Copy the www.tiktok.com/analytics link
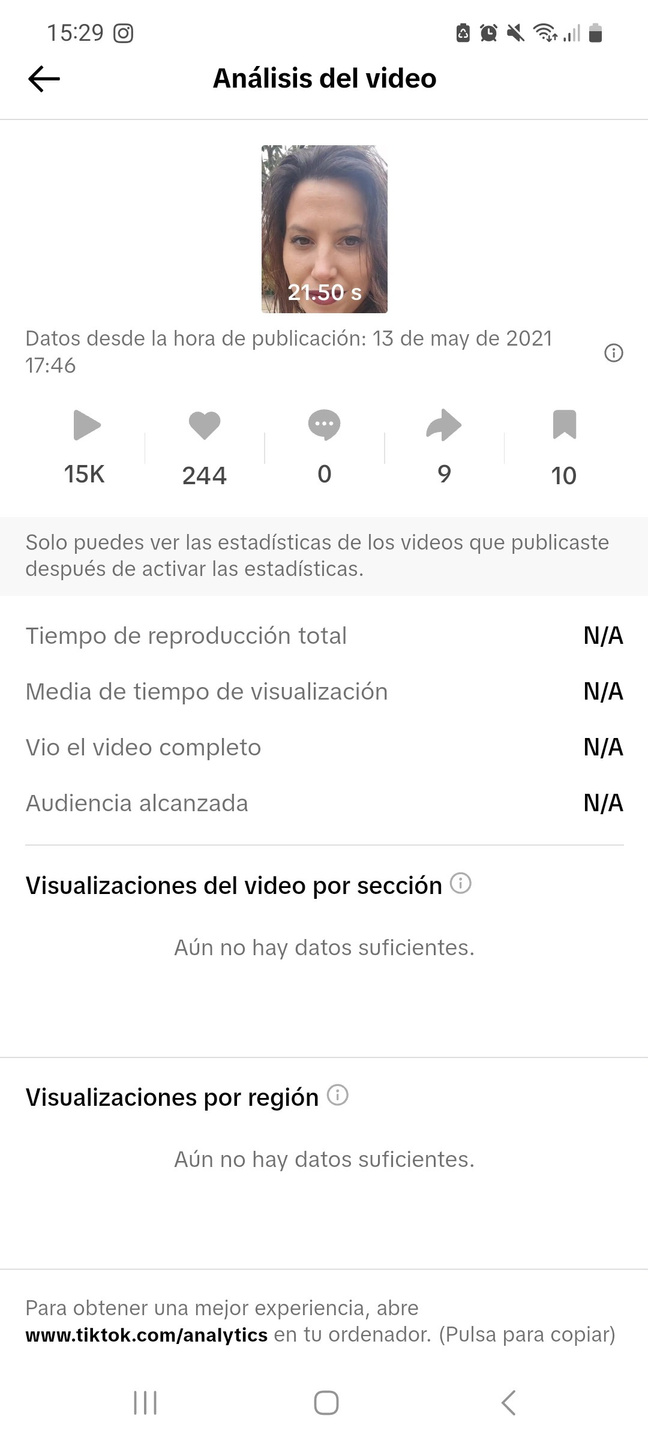648x1440 pixels. 146,1334
